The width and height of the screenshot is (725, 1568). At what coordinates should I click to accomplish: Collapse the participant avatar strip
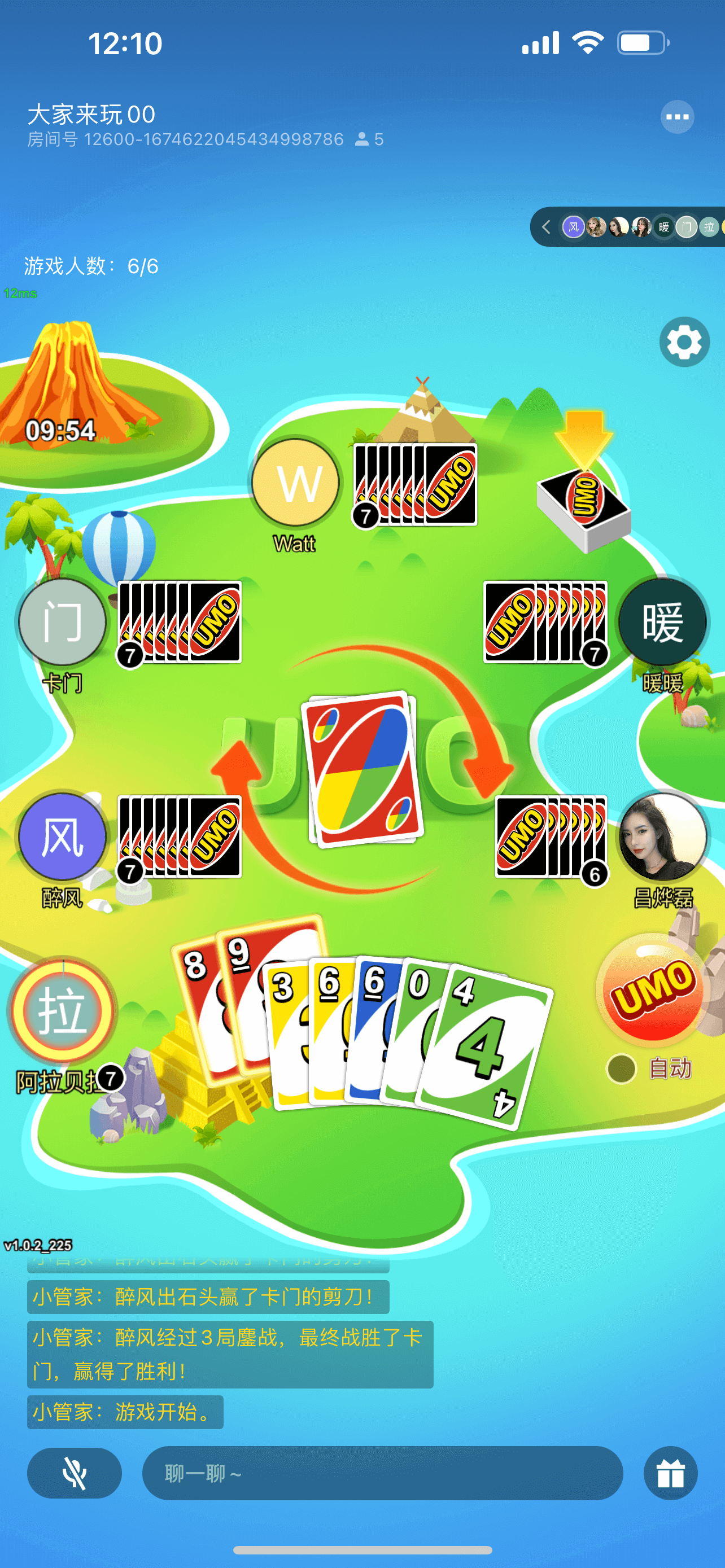pyautogui.click(x=546, y=227)
